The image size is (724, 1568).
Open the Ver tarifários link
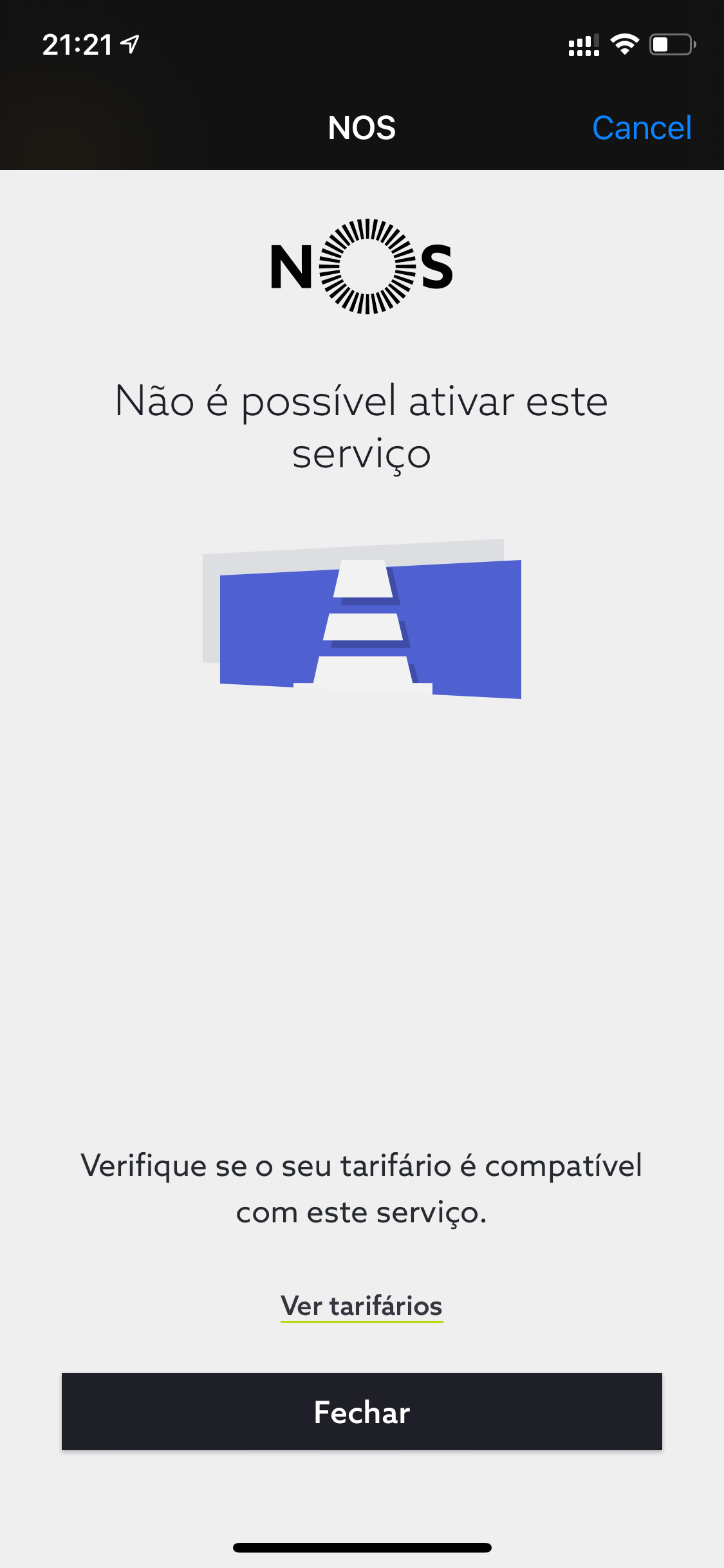362,1306
